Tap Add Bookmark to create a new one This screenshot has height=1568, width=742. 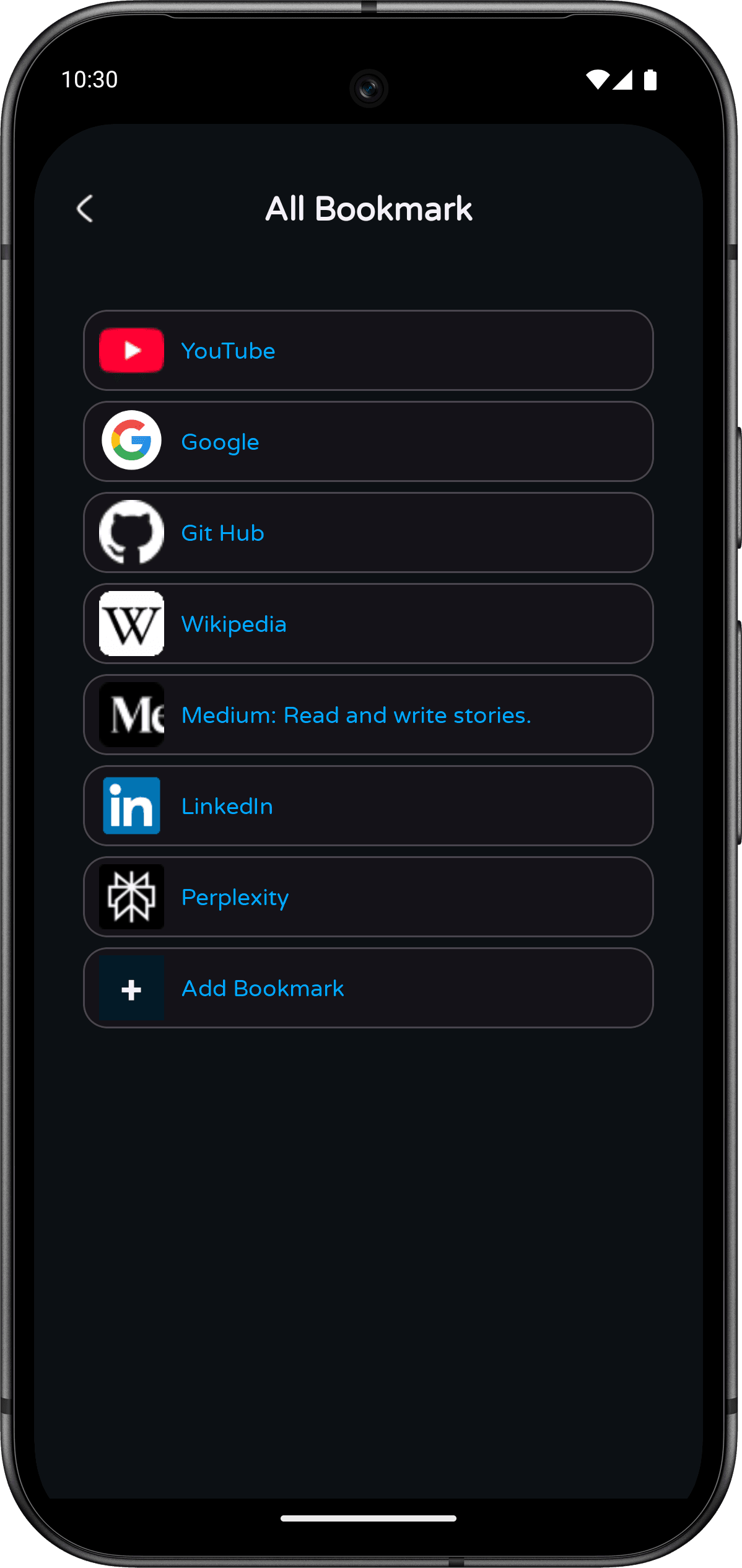(368, 988)
